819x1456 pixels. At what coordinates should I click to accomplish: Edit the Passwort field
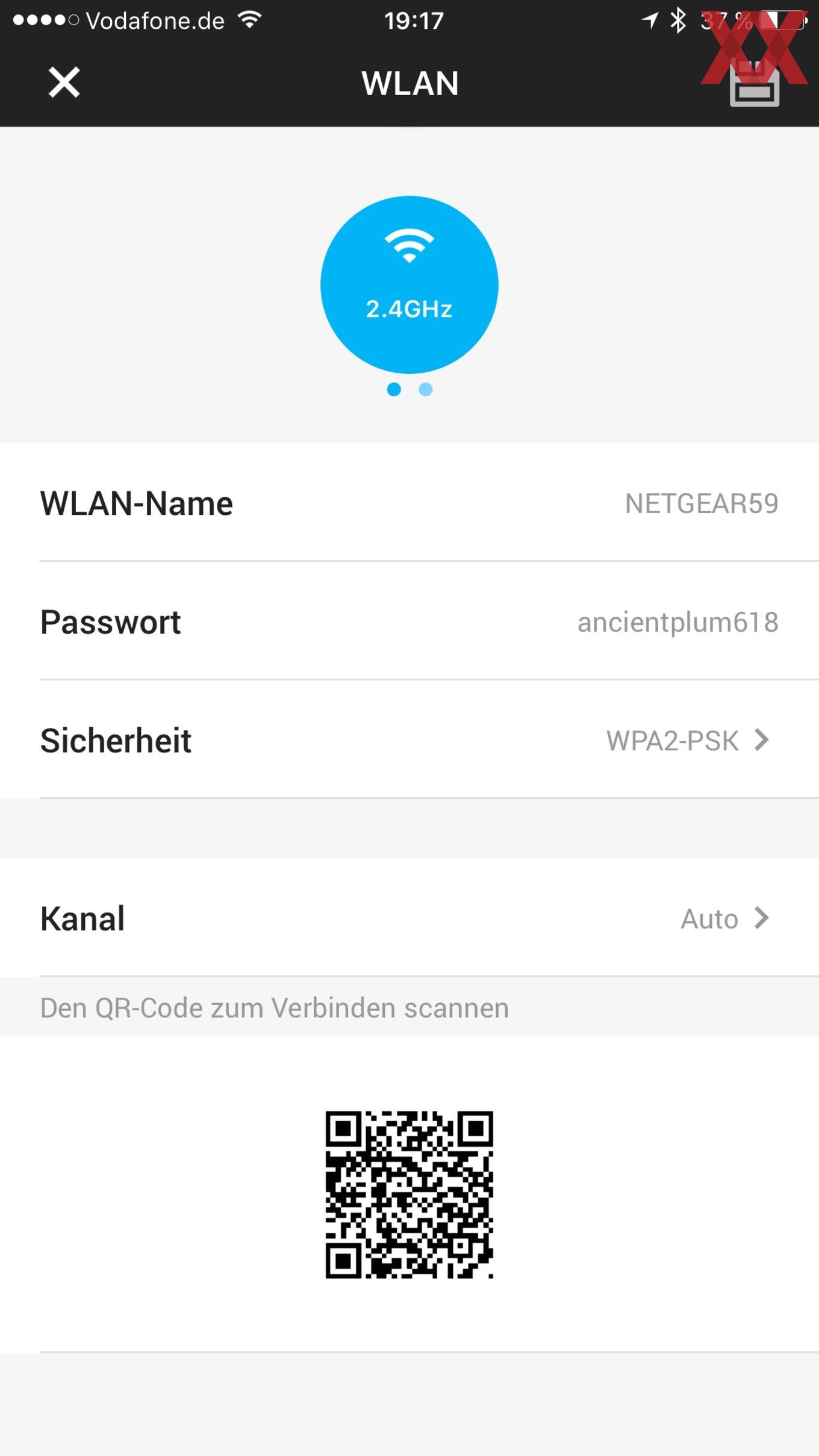point(409,621)
